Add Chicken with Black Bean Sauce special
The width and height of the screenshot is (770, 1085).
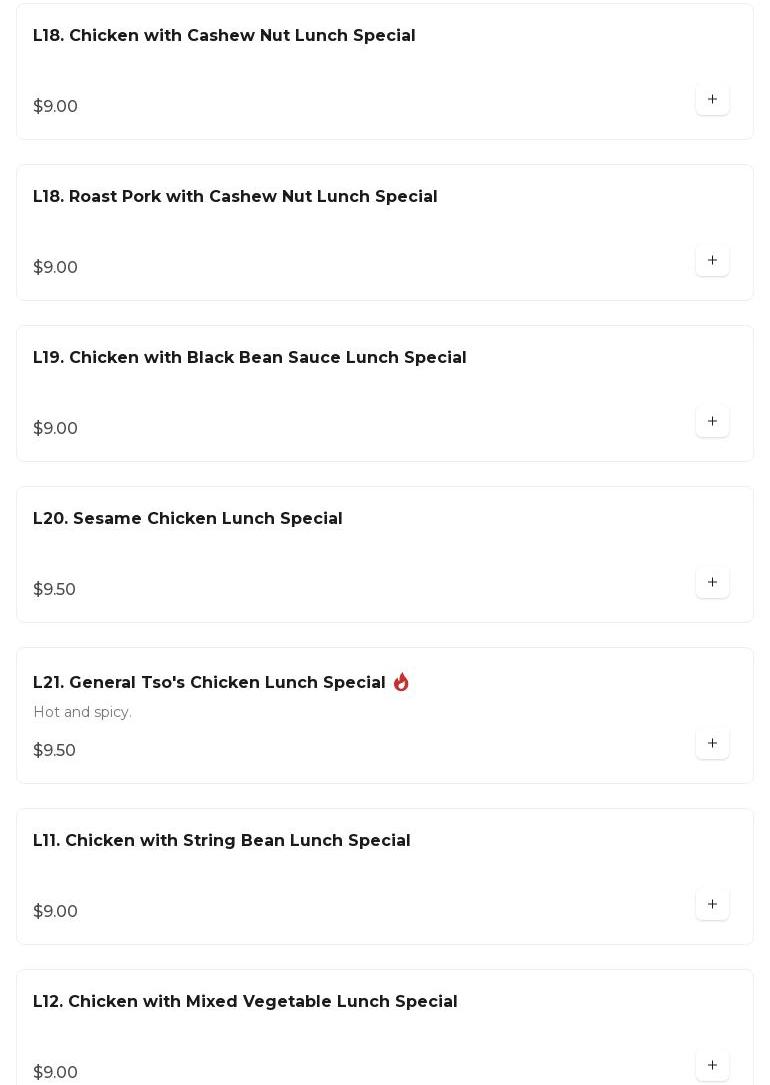click(712, 422)
